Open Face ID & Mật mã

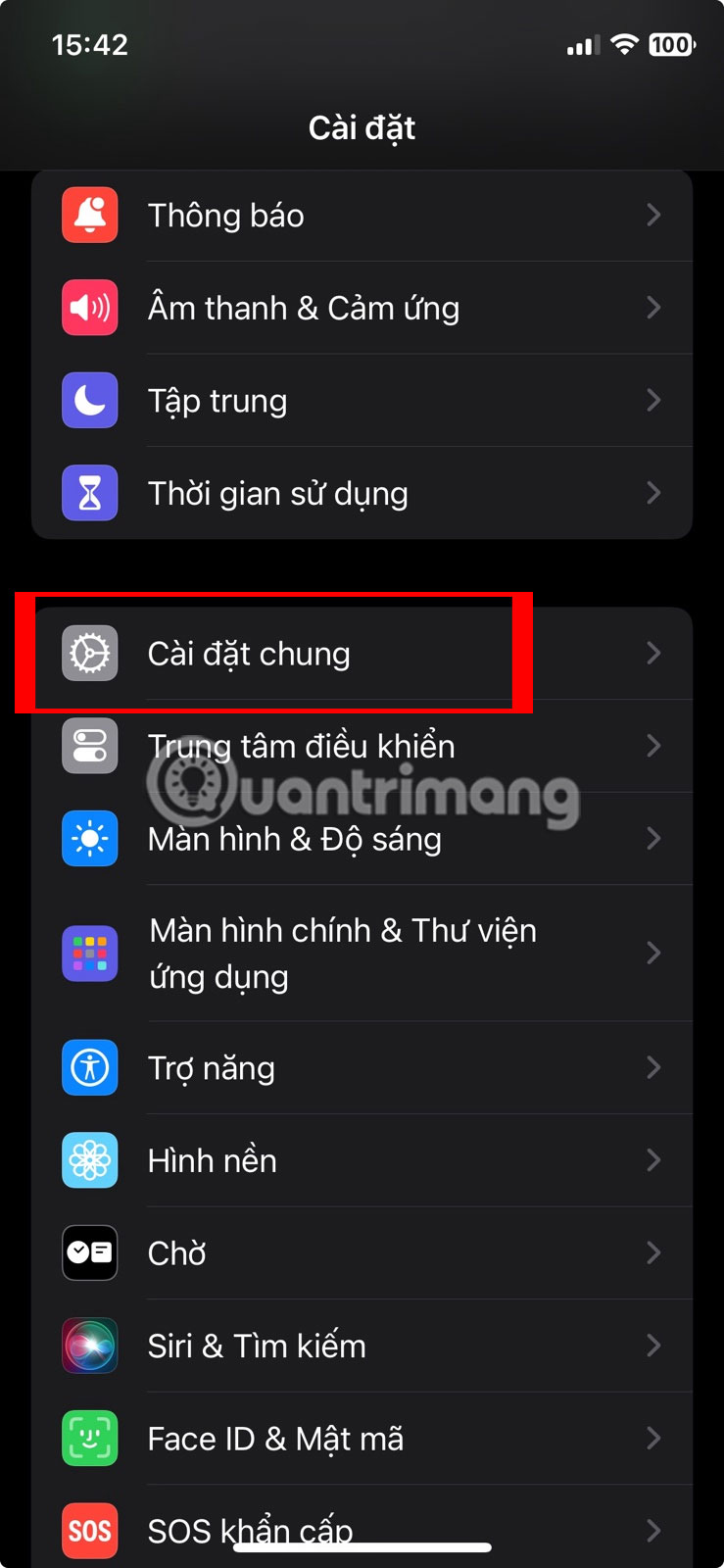(x=362, y=1439)
